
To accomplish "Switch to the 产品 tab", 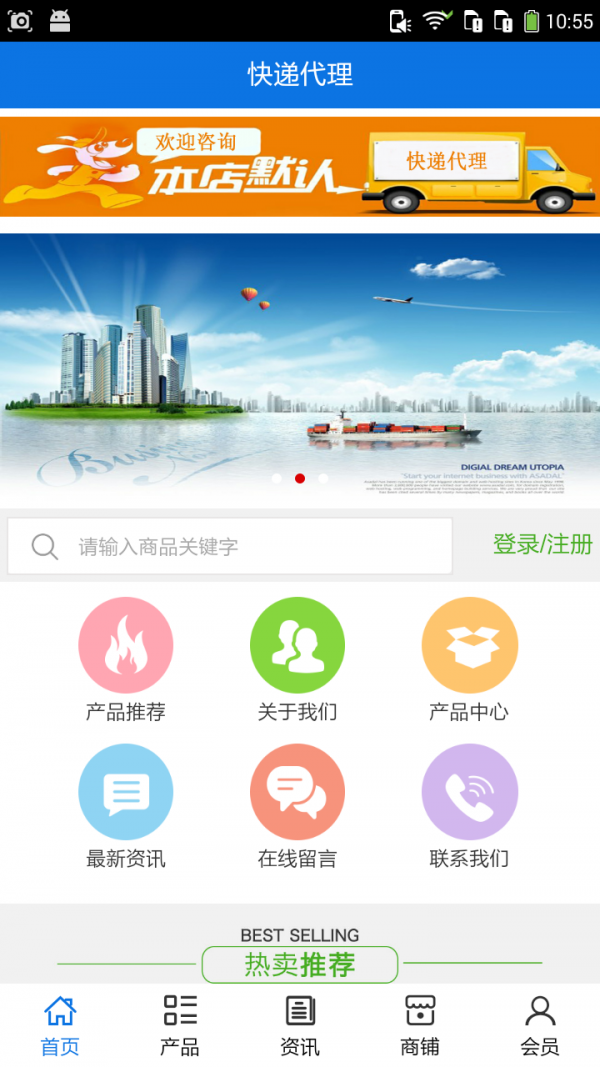I will tap(180, 1025).
